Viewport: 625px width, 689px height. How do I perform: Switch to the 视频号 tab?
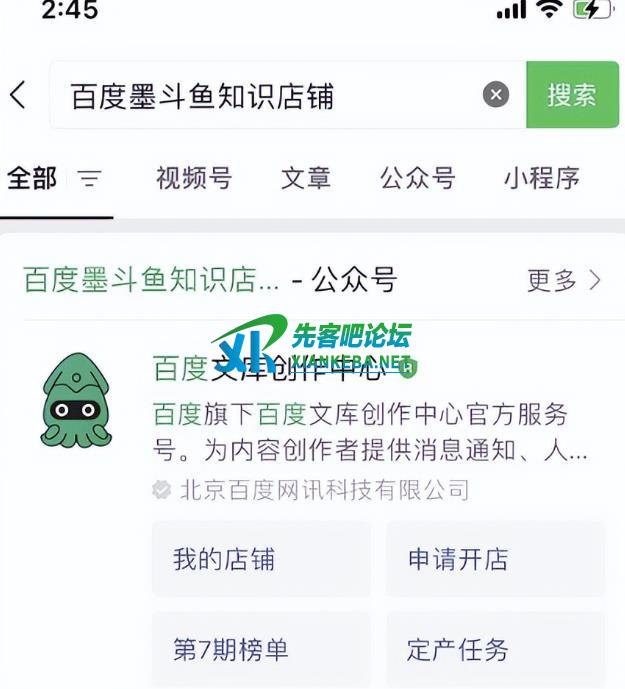194,179
